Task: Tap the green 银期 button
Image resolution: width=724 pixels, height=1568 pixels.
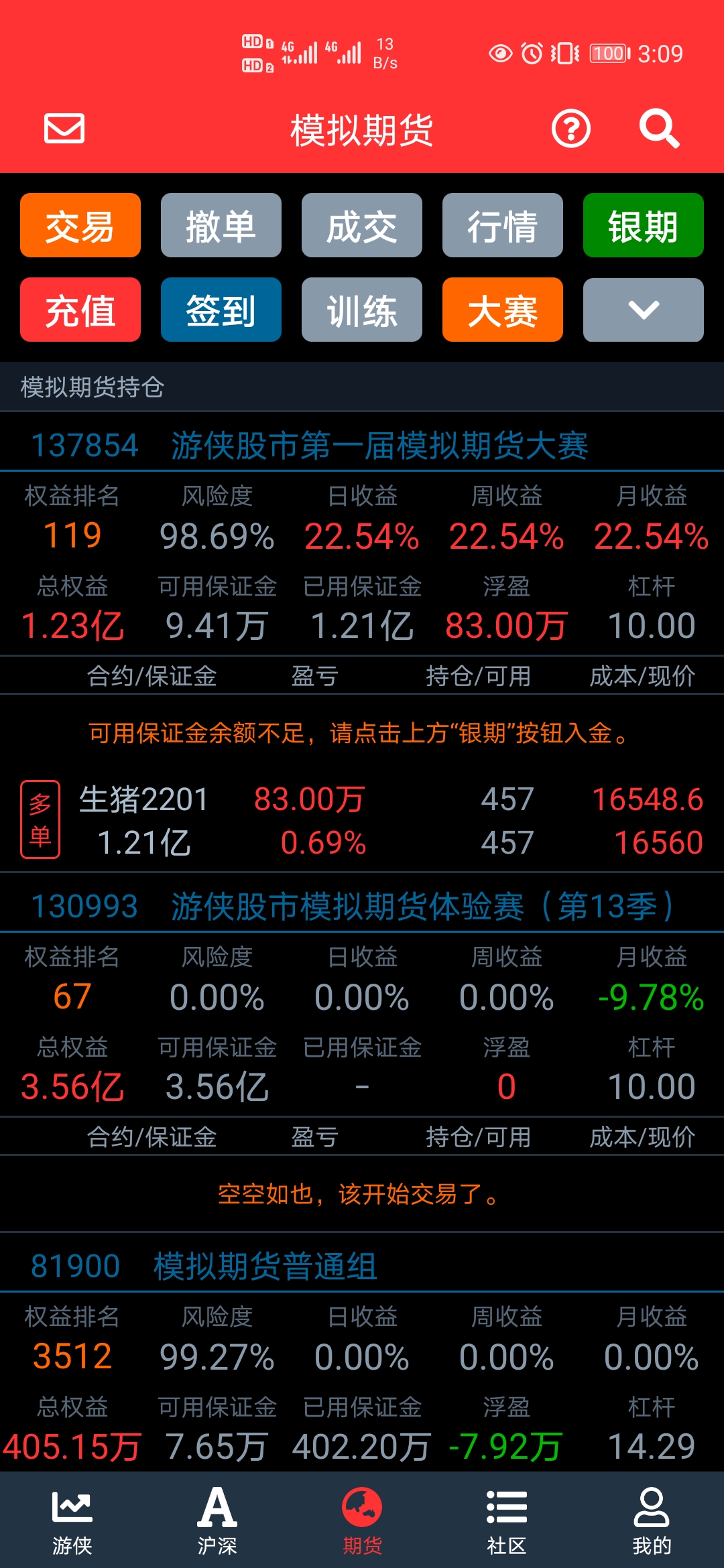Action: coord(644,225)
